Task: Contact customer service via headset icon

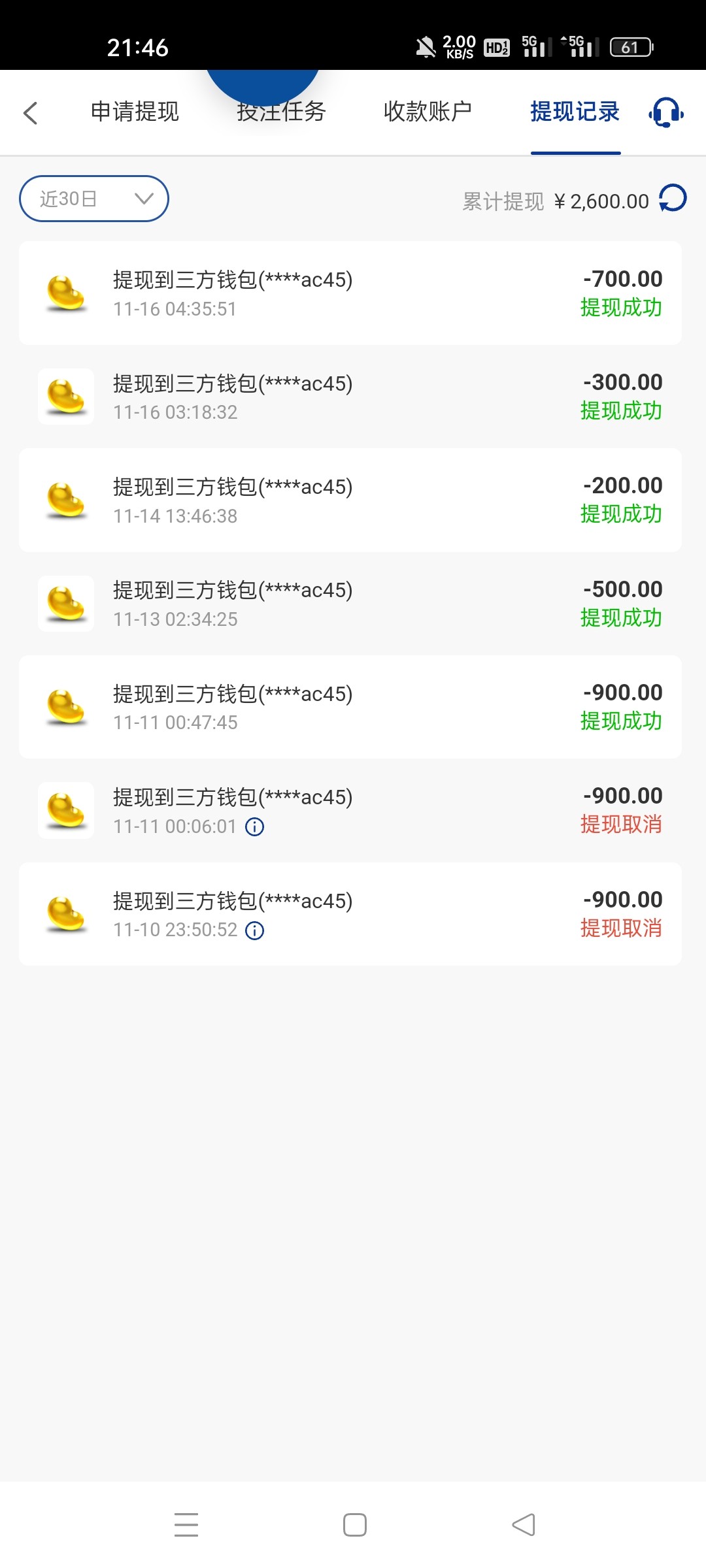Action: 666,113
